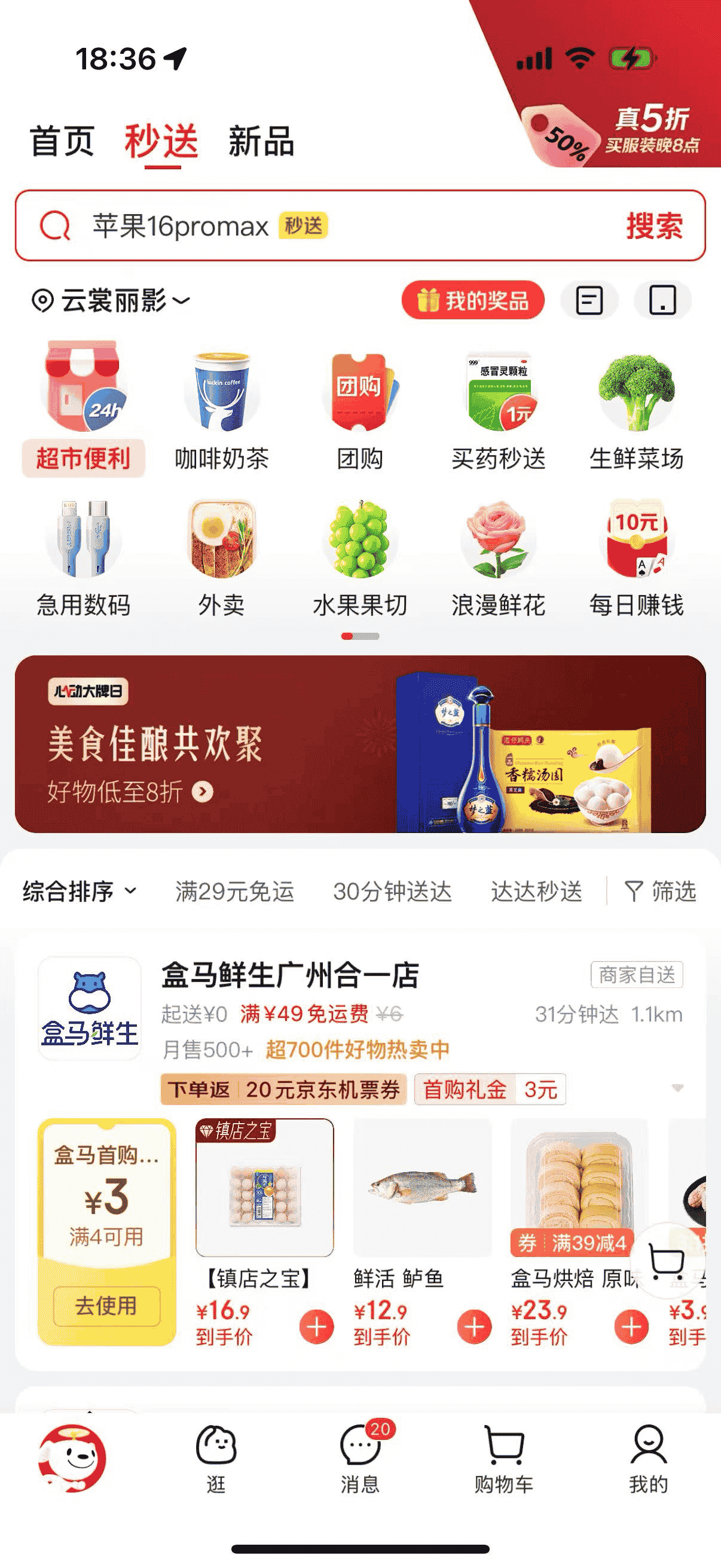
Task: Open the 盒马鲜生广州合一店 store
Action: [289, 975]
